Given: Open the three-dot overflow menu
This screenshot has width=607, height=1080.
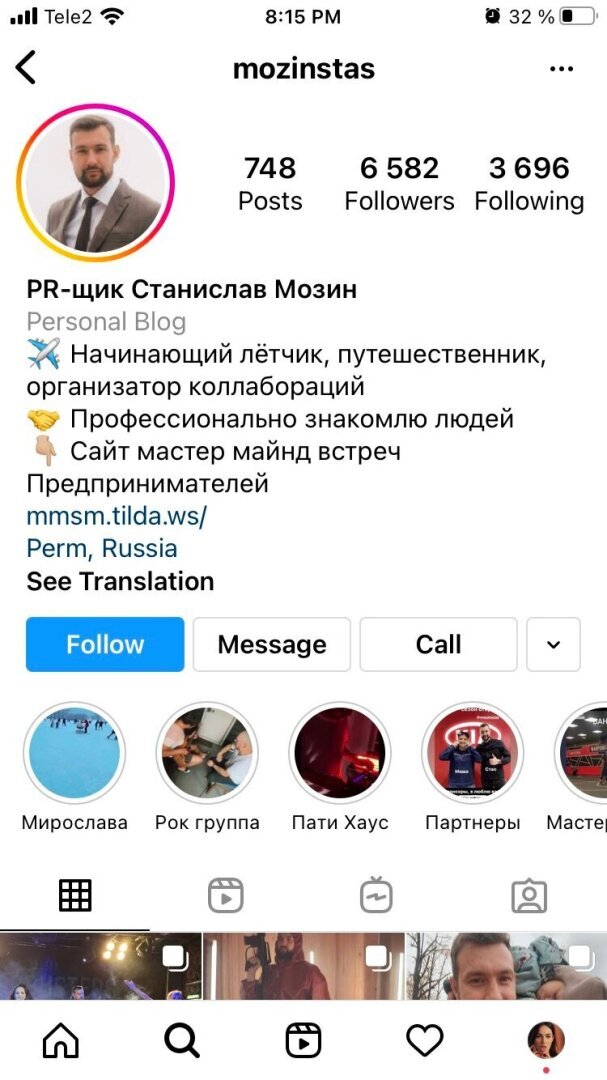Looking at the screenshot, I should click(562, 69).
